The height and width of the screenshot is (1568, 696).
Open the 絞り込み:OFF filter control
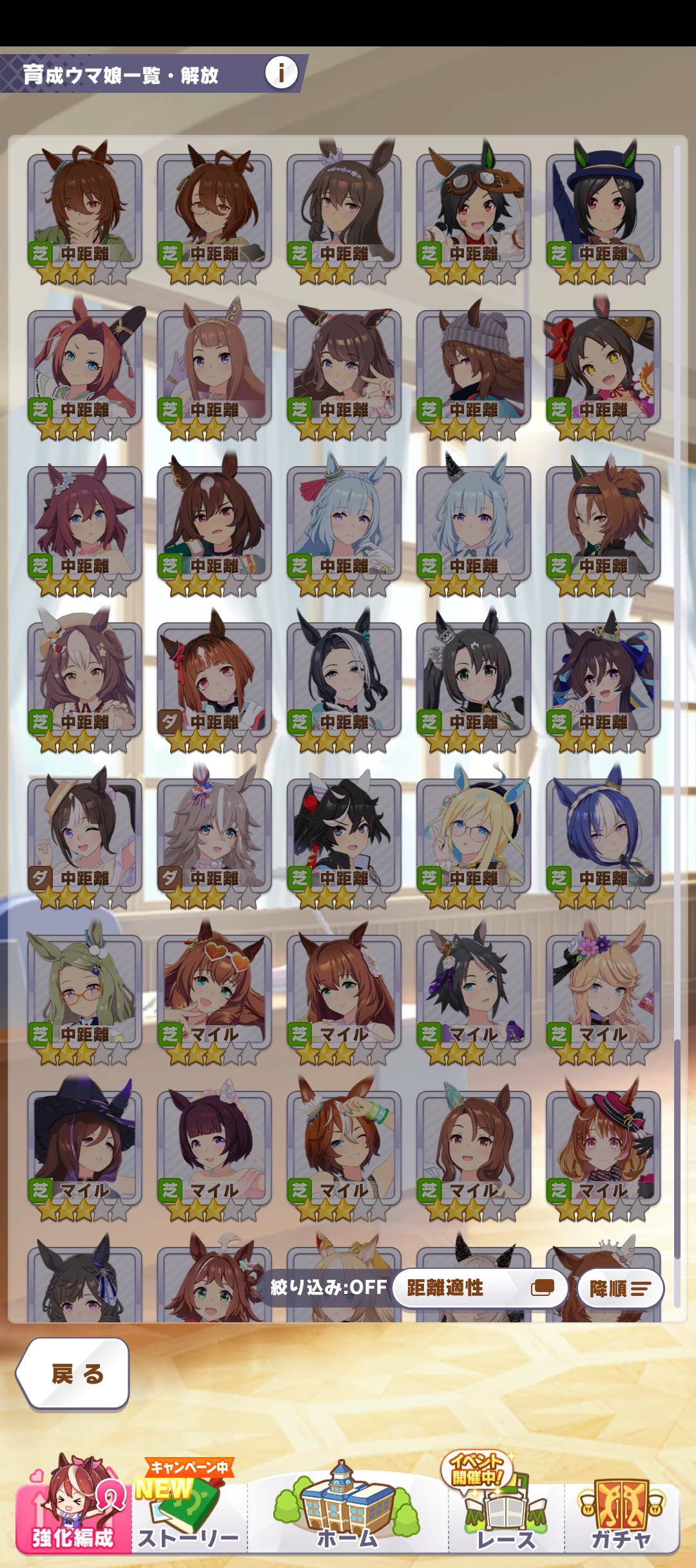pyautogui.click(x=328, y=1288)
